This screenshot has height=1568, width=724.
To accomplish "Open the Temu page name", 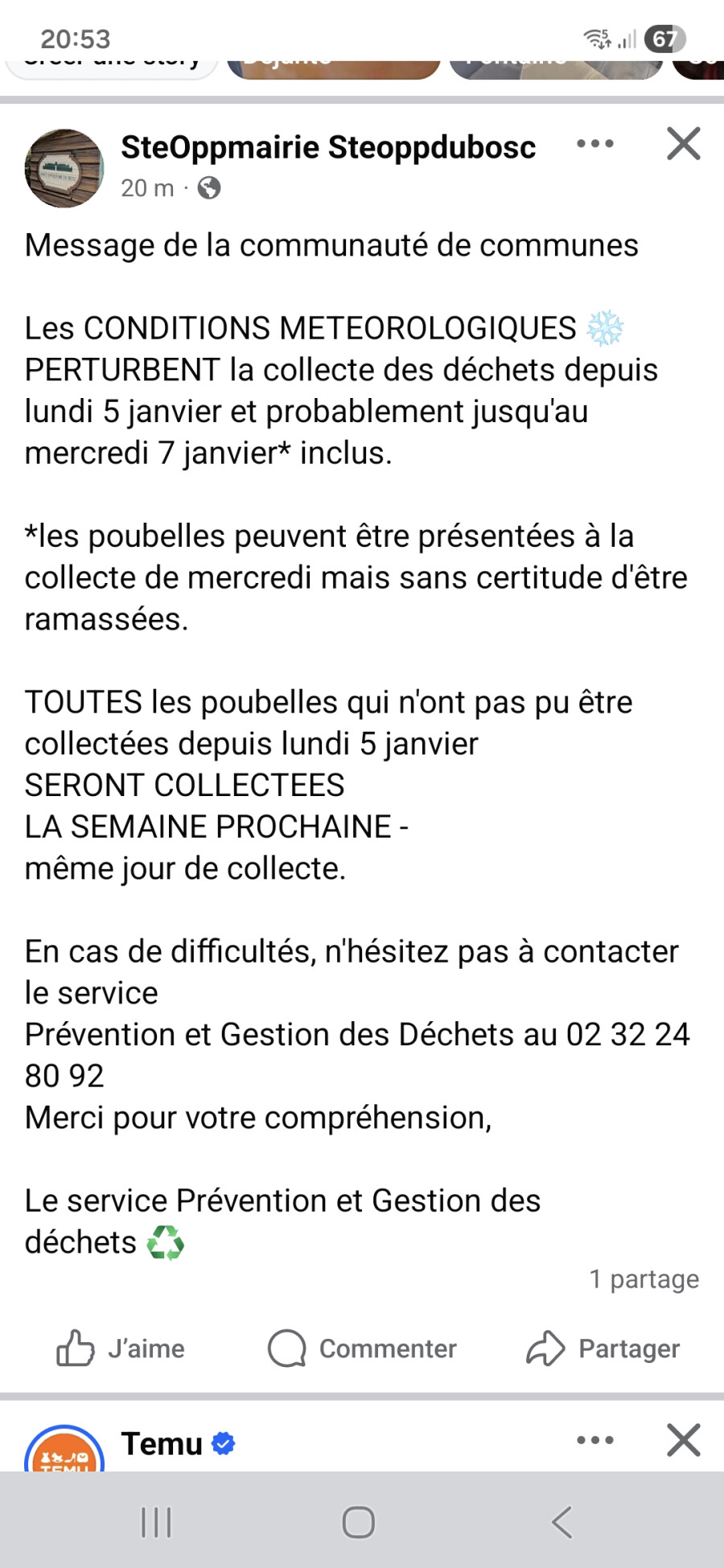I will pyautogui.click(x=162, y=1444).
